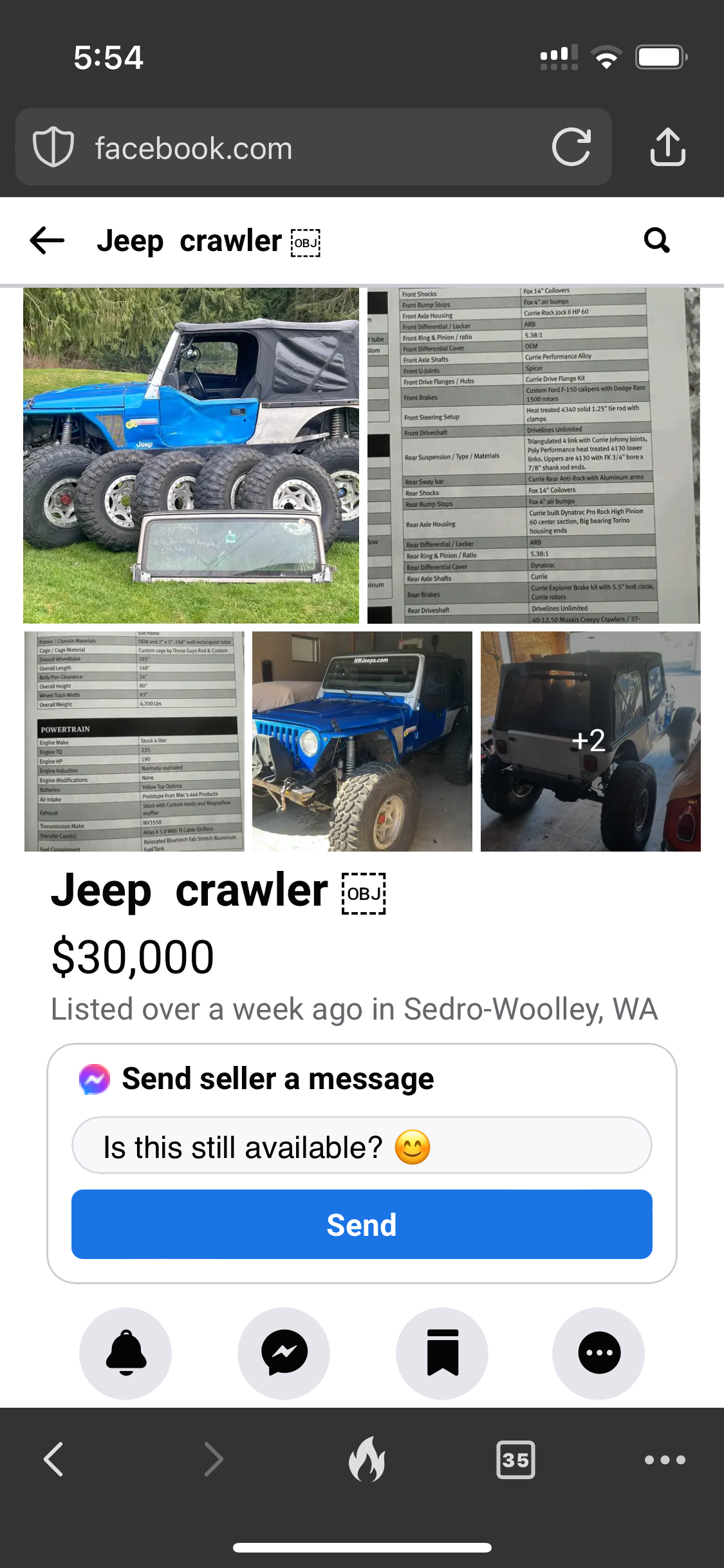This screenshot has width=724, height=1568.
Task: Turn on listing alerts with the bell
Action: (125, 1352)
